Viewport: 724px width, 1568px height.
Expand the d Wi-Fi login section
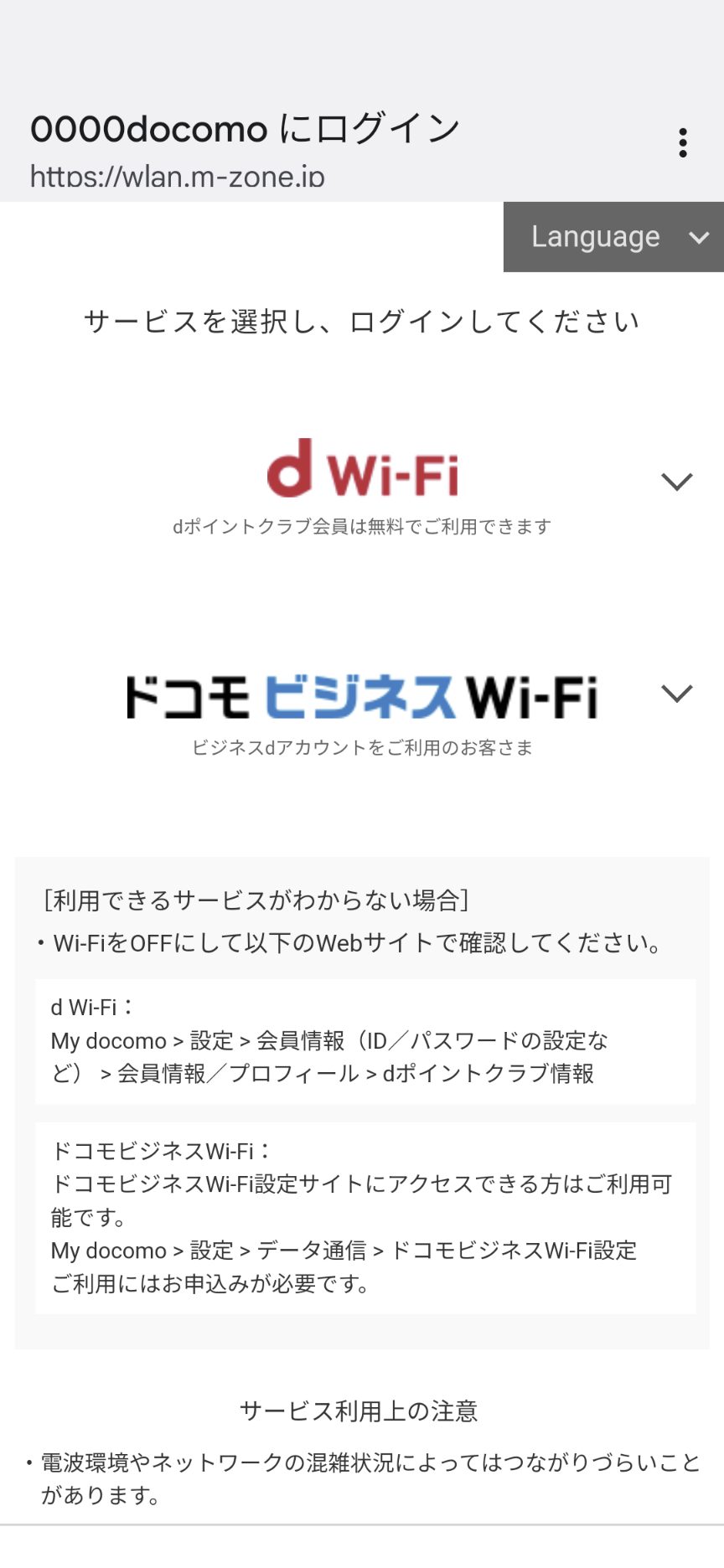[x=676, y=482]
